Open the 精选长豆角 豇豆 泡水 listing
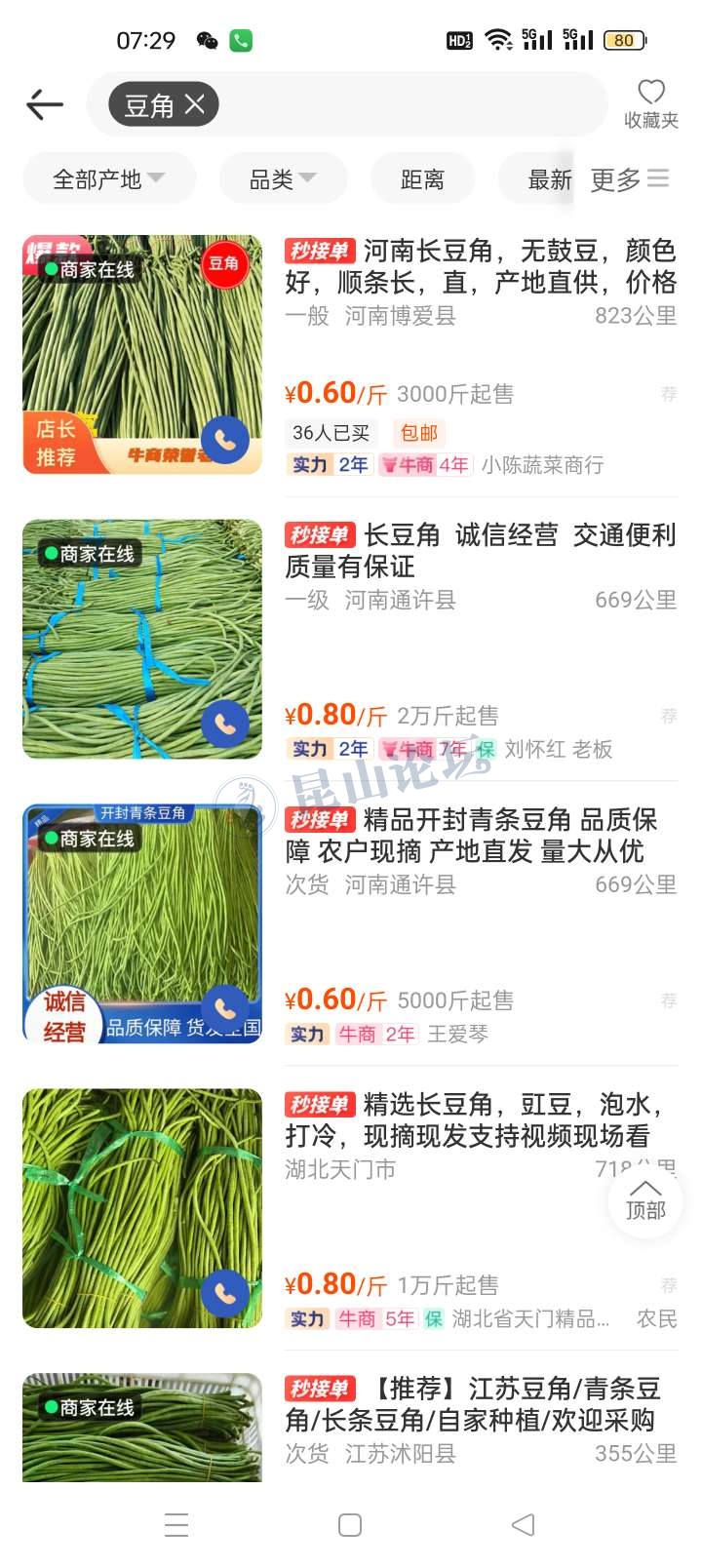This screenshot has width=702, height=1568. coord(481,1119)
